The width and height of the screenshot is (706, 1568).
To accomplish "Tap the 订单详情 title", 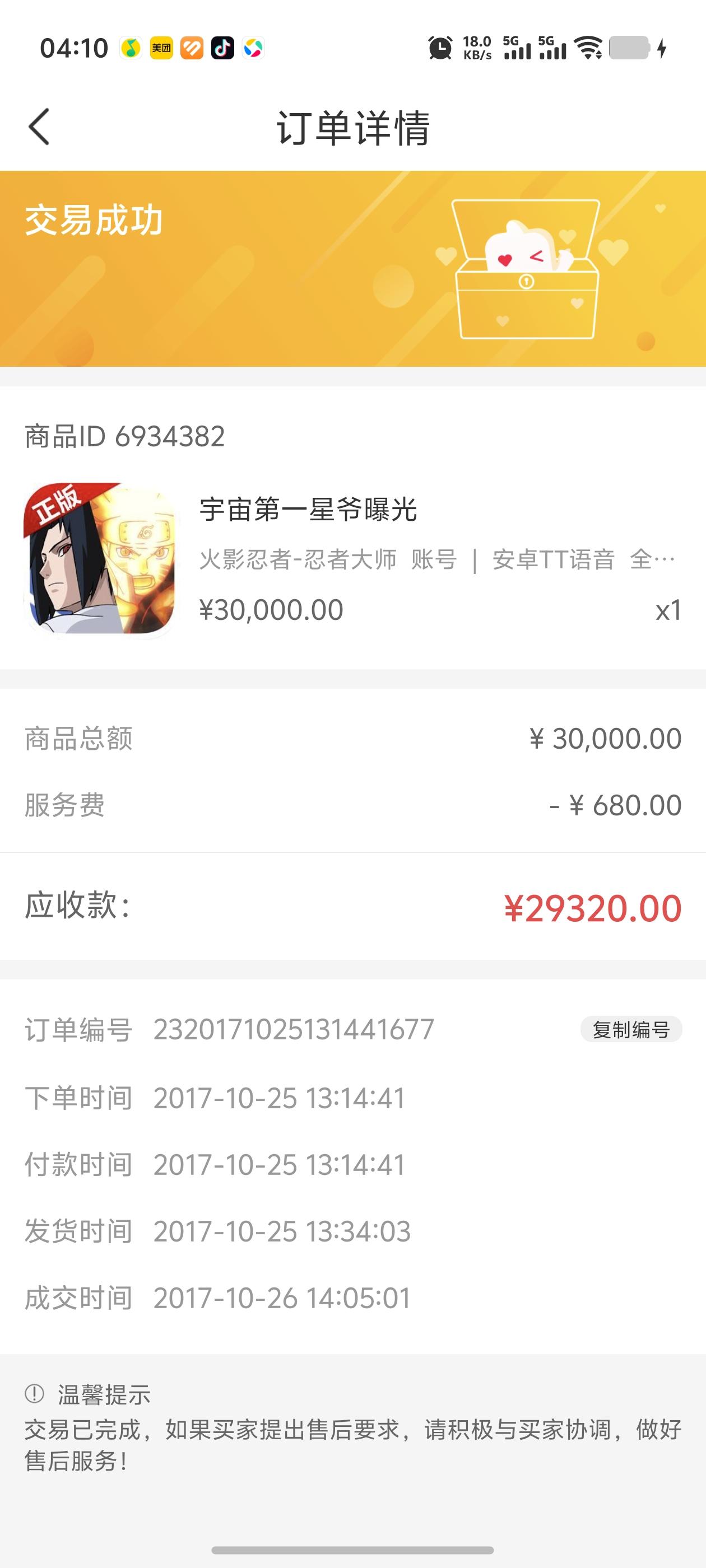I will (352, 126).
